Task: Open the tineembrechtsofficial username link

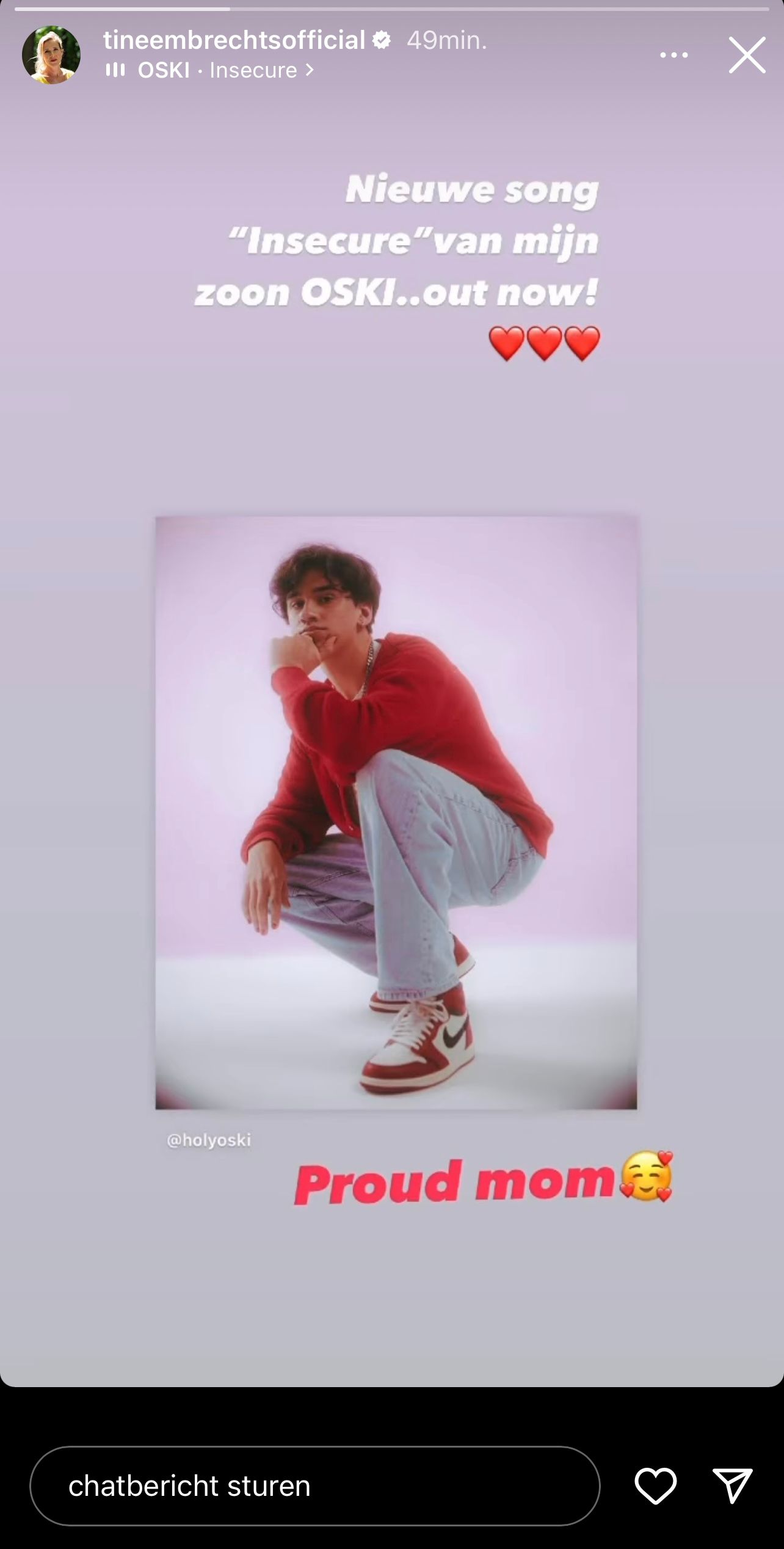Action: [234, 40]
